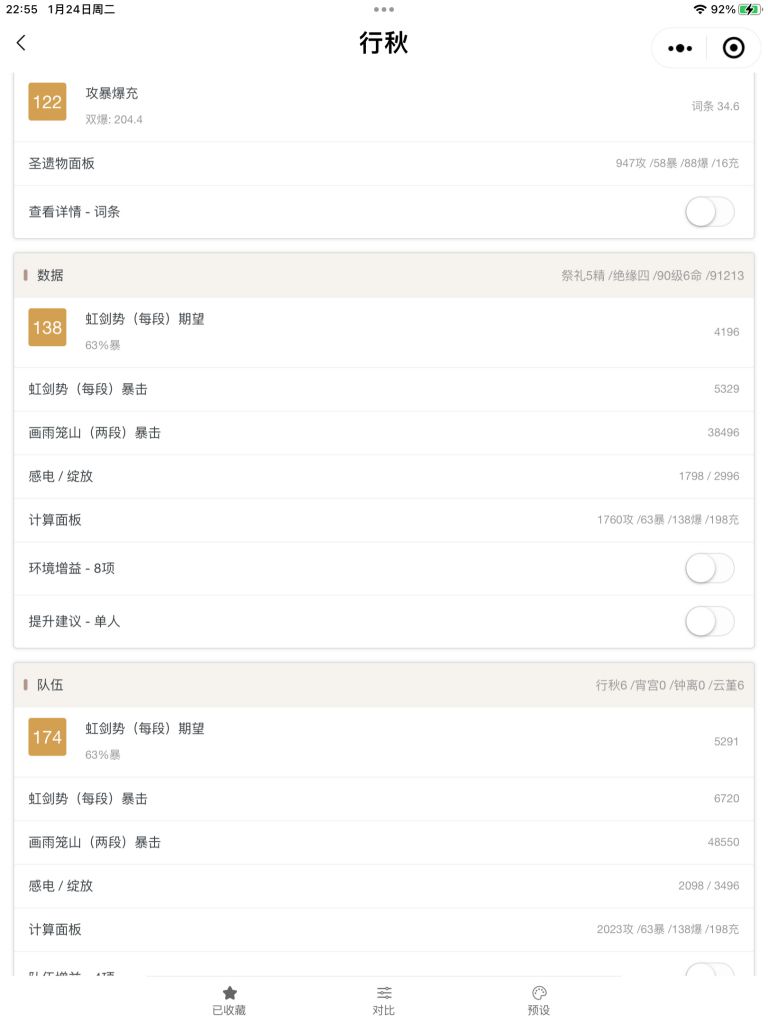Turn on 提升建议 - 单人 switch
Viewport: 768px width, 1024px height.
pyautogui.click(x=710, y=622)
